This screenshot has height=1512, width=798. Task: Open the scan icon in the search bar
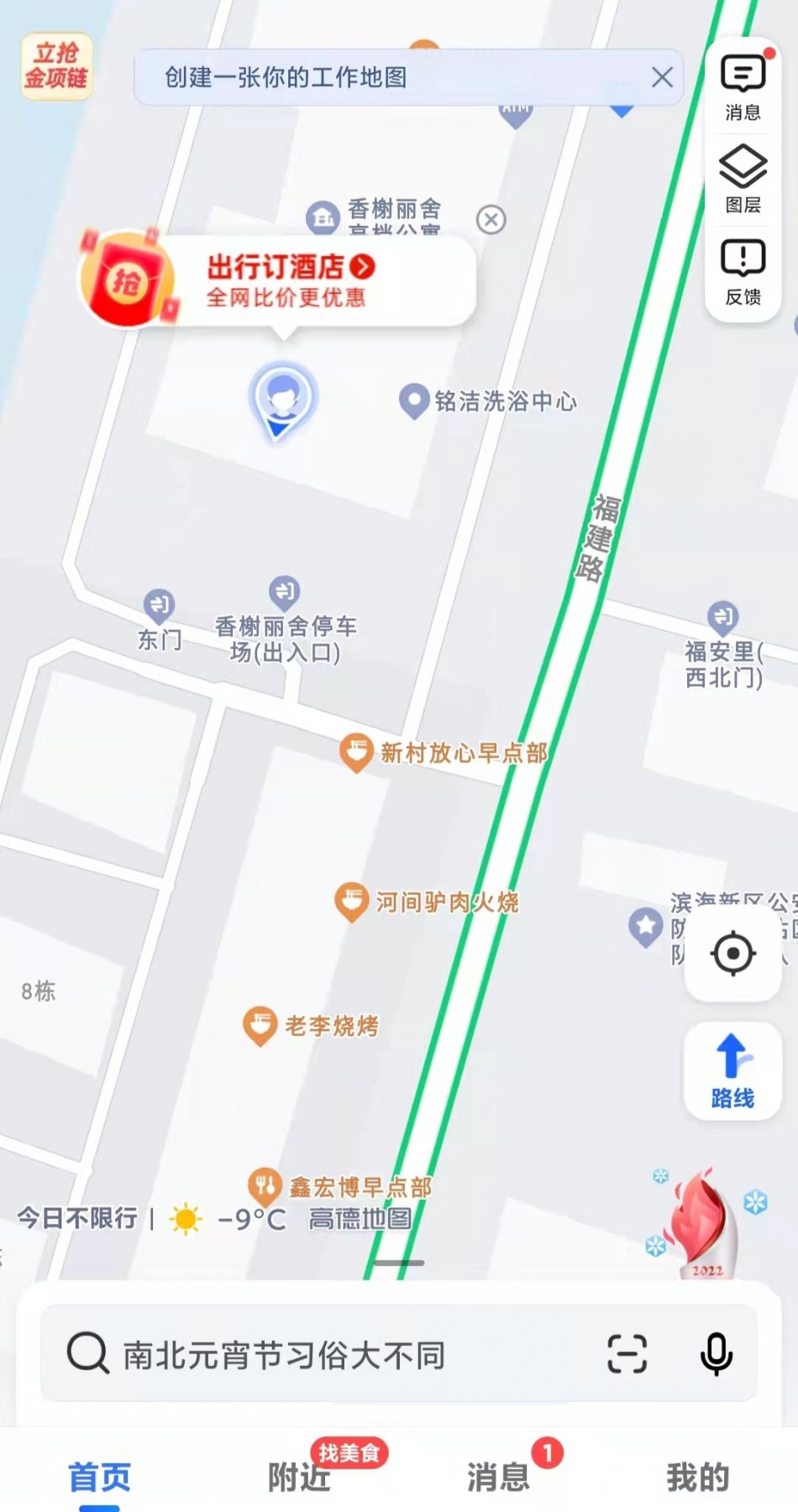coord(627,1354)
